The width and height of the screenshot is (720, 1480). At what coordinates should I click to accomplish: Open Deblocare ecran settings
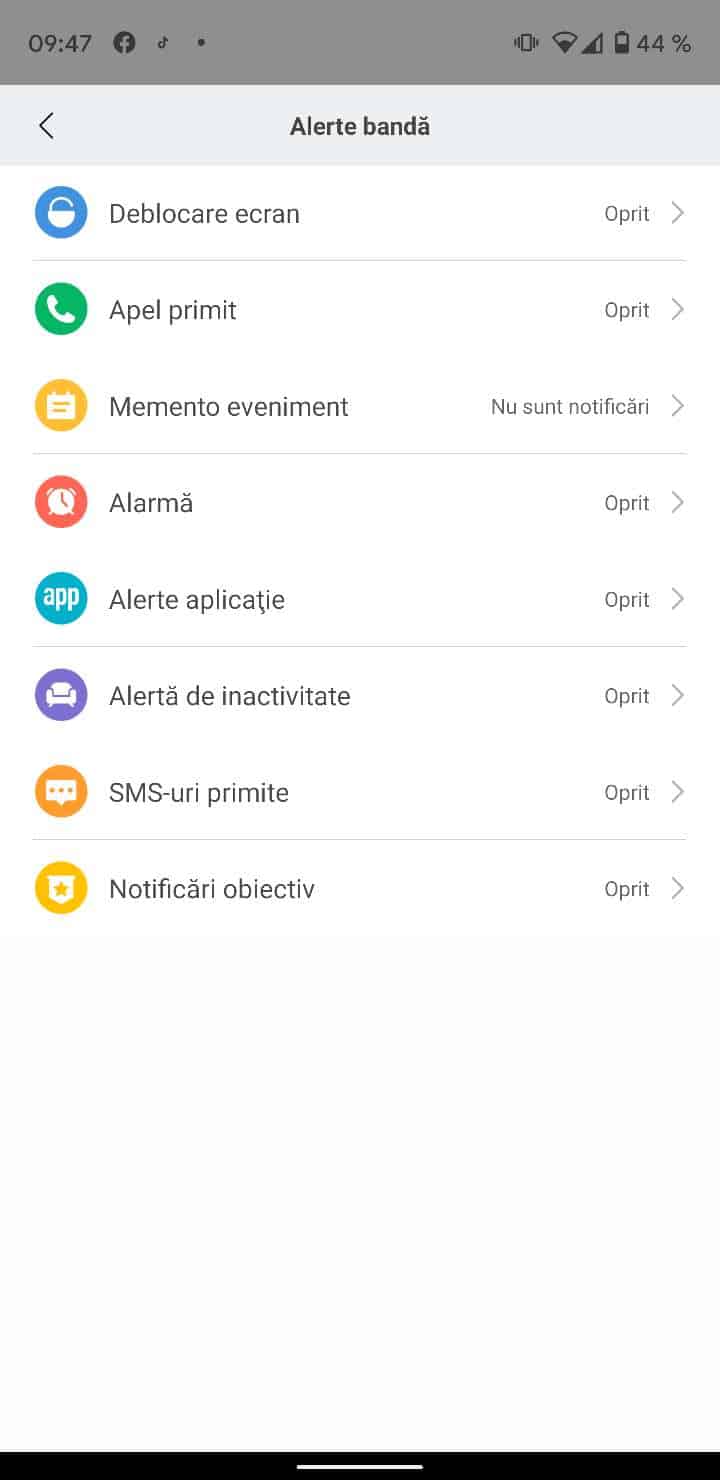(x=360, y=214)
